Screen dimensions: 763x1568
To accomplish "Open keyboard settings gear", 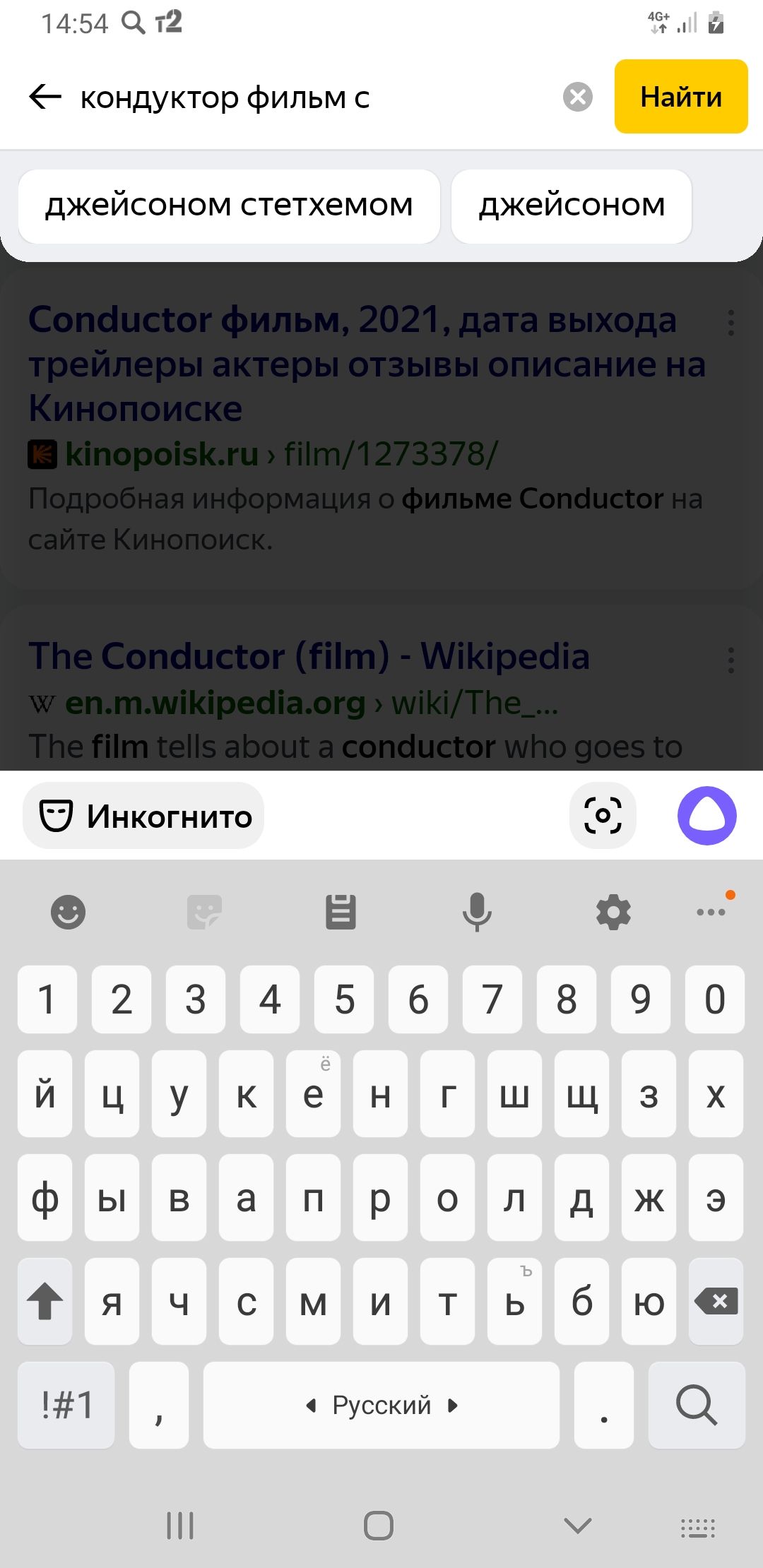I will pos(613,912).
